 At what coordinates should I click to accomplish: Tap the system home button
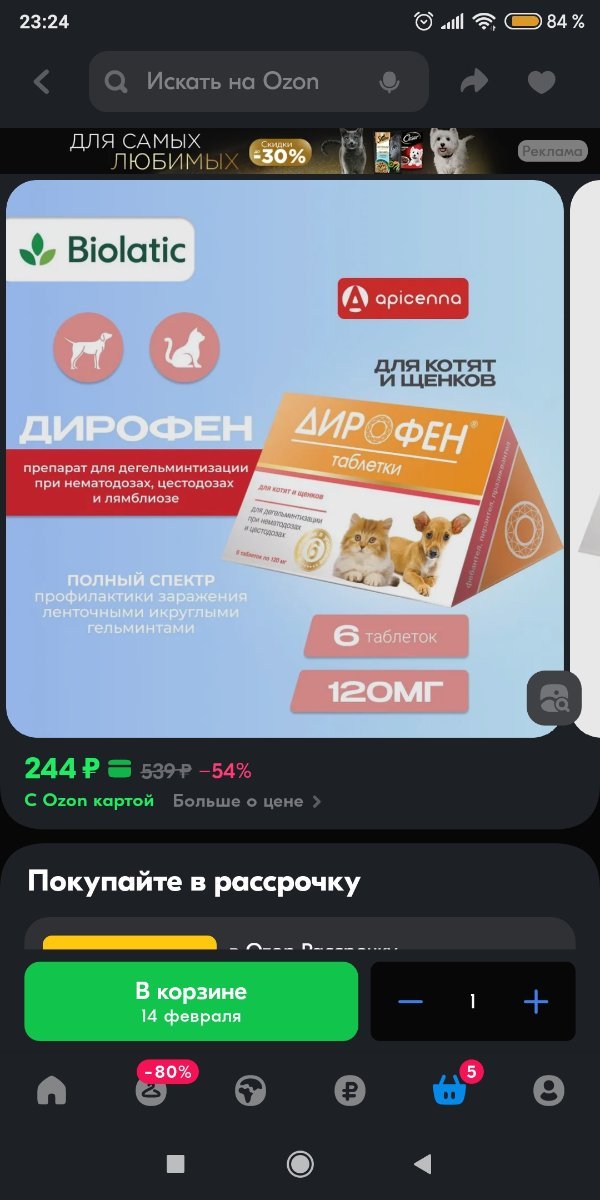299,1163
